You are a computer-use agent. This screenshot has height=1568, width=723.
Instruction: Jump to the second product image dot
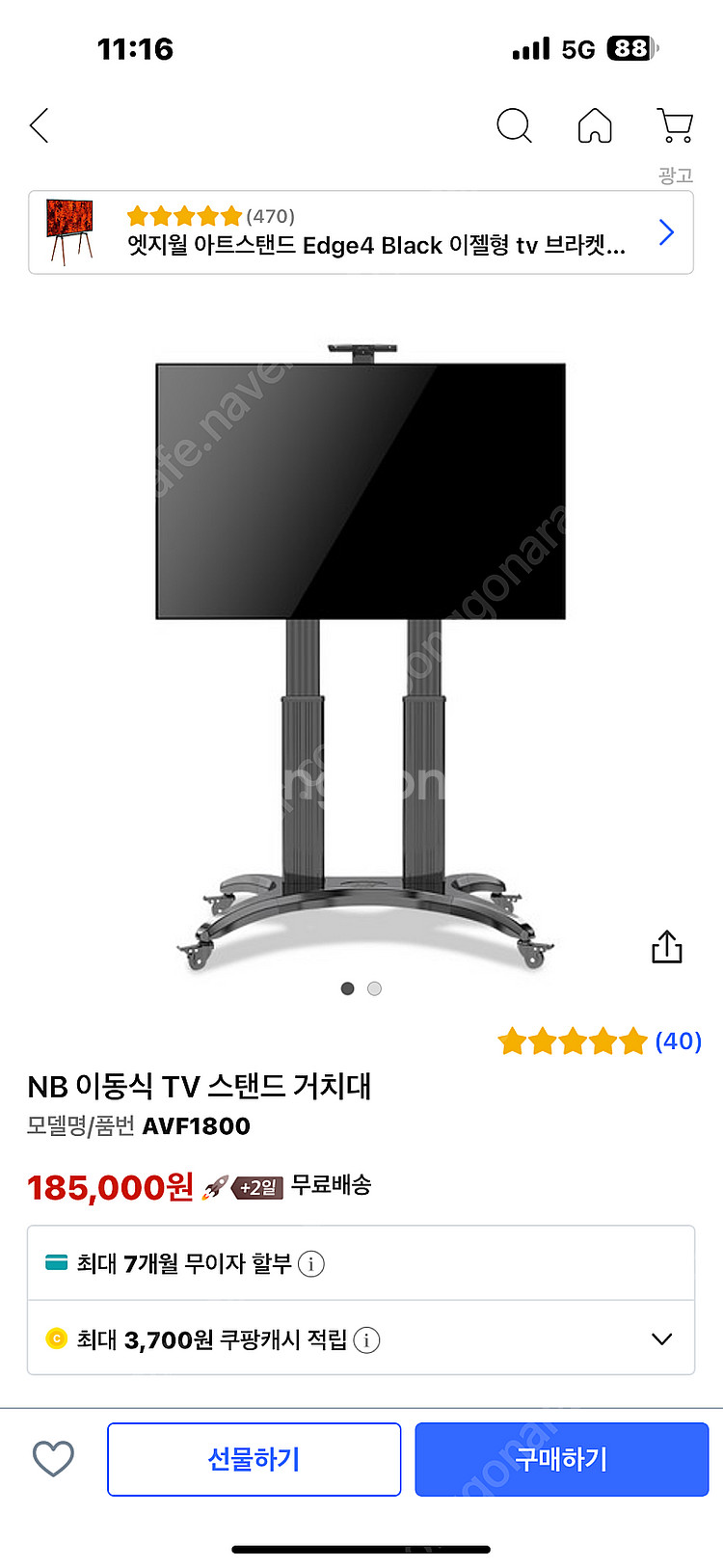(x=375, y=988)
